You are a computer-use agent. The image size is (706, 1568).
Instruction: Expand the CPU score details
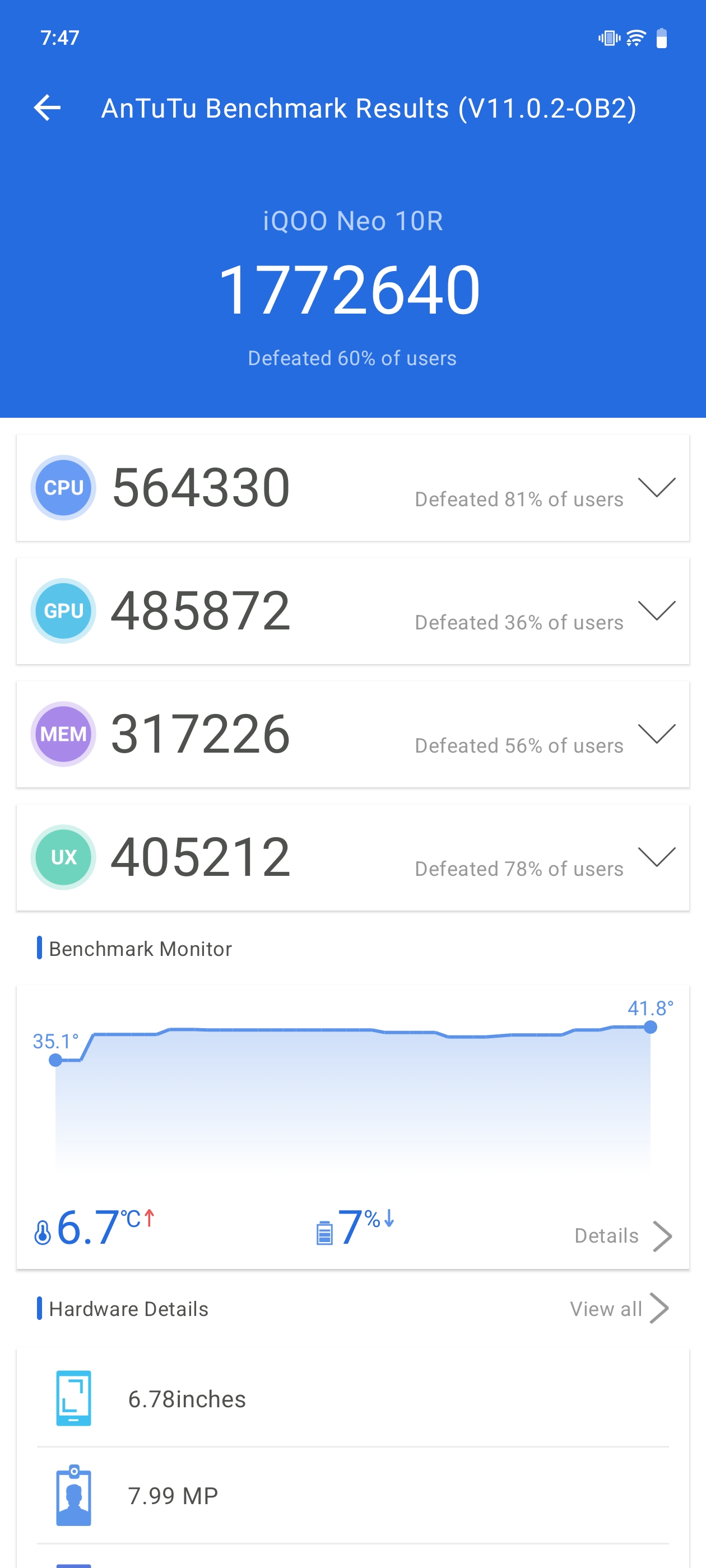click(656, 488)
